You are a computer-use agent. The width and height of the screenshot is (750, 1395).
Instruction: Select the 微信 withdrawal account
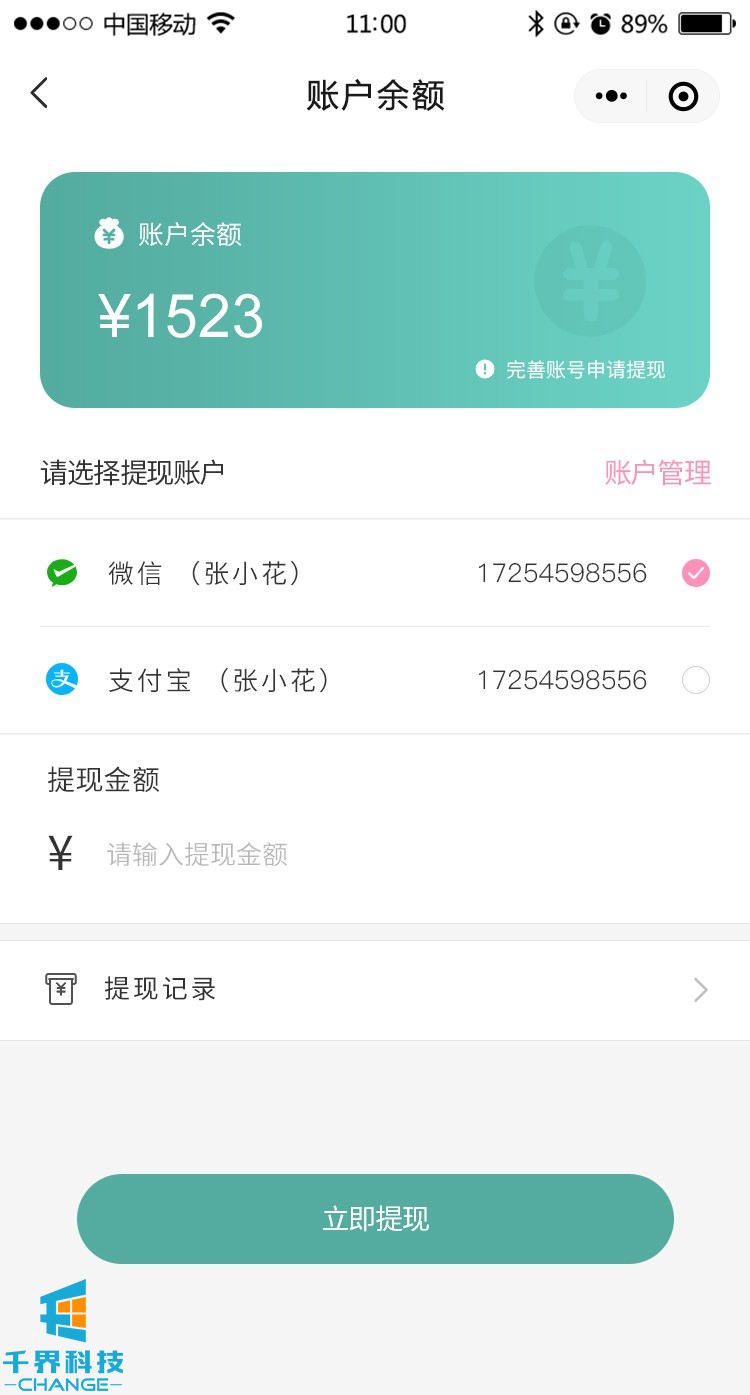pyautogui.click(x=695, y=573)
